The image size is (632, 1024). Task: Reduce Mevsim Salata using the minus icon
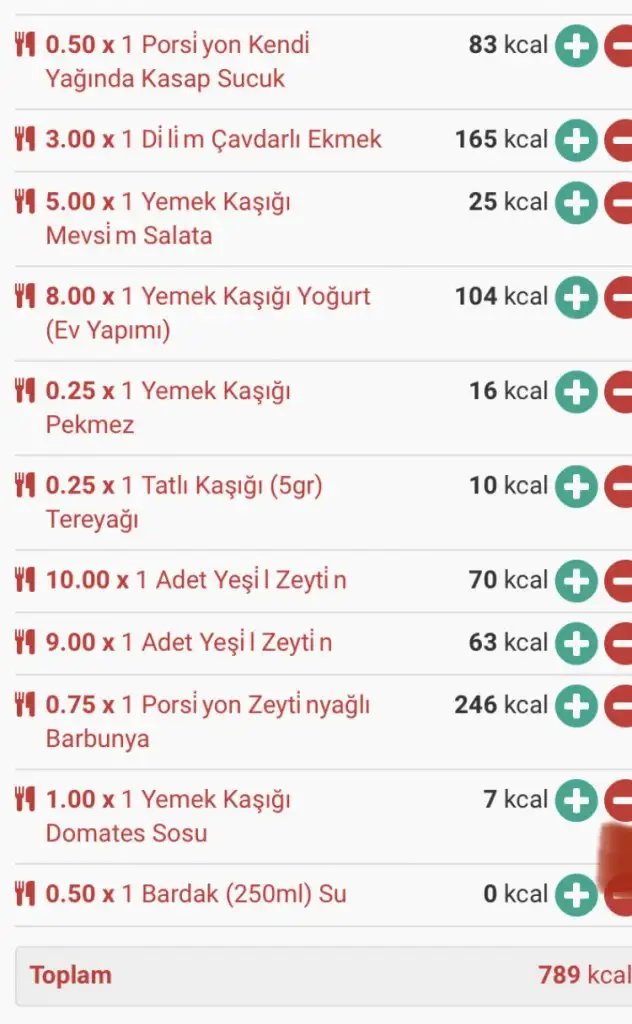click(x=620, y=203)
